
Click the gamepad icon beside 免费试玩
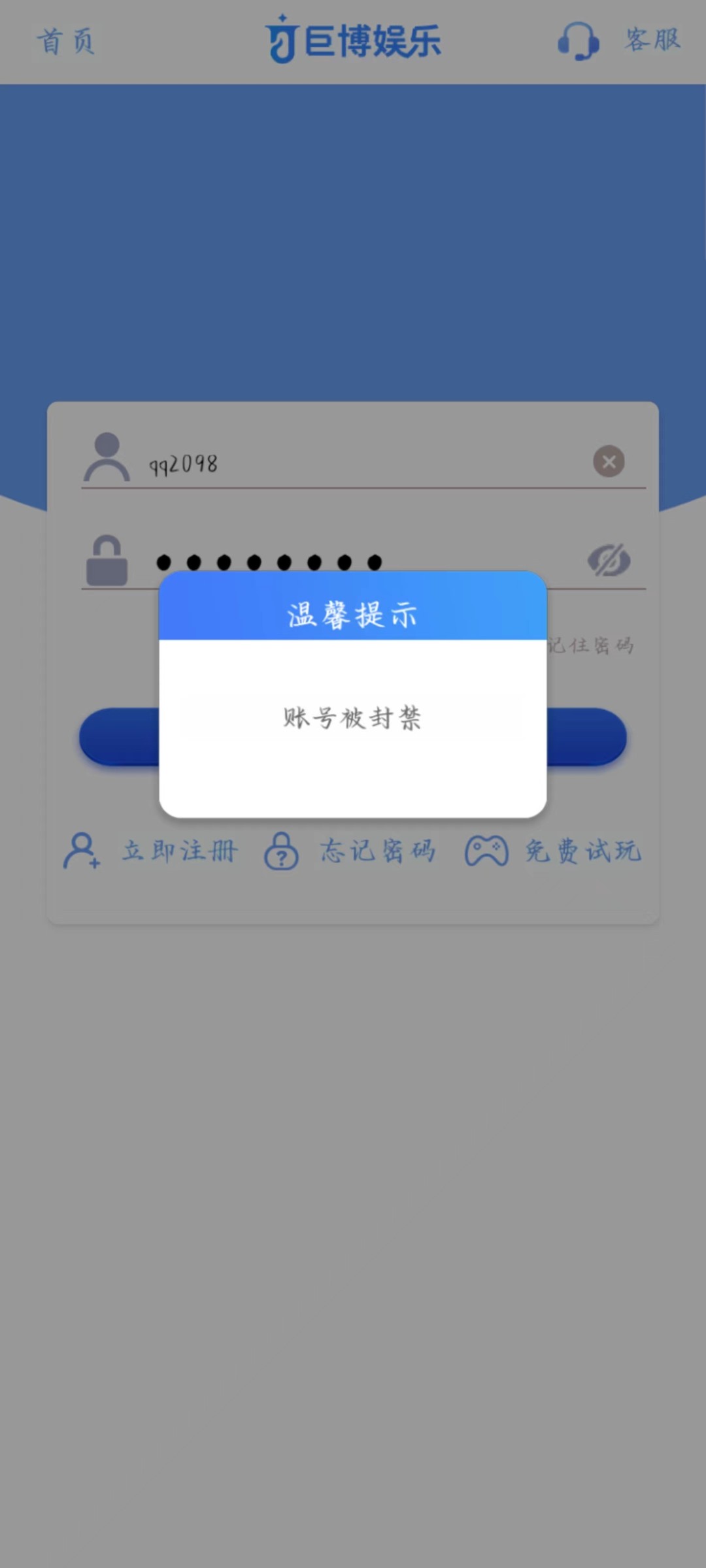tap(486, 849)
